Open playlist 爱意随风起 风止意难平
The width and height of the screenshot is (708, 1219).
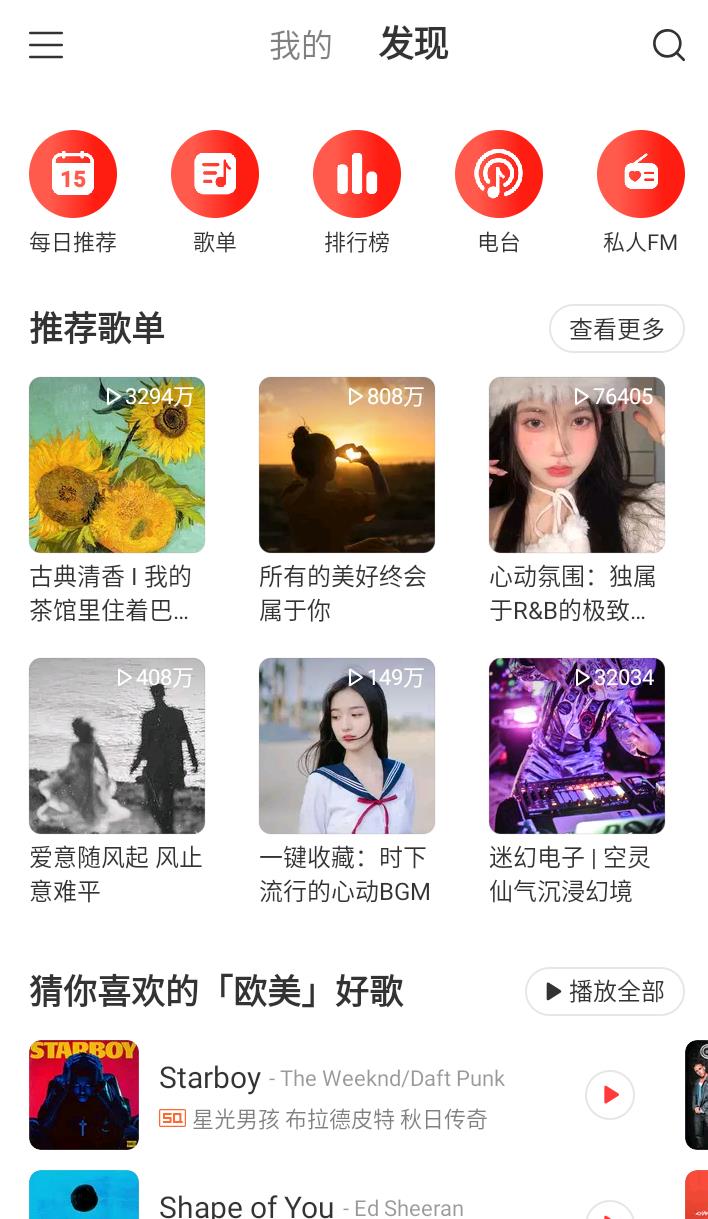(117, 746)
